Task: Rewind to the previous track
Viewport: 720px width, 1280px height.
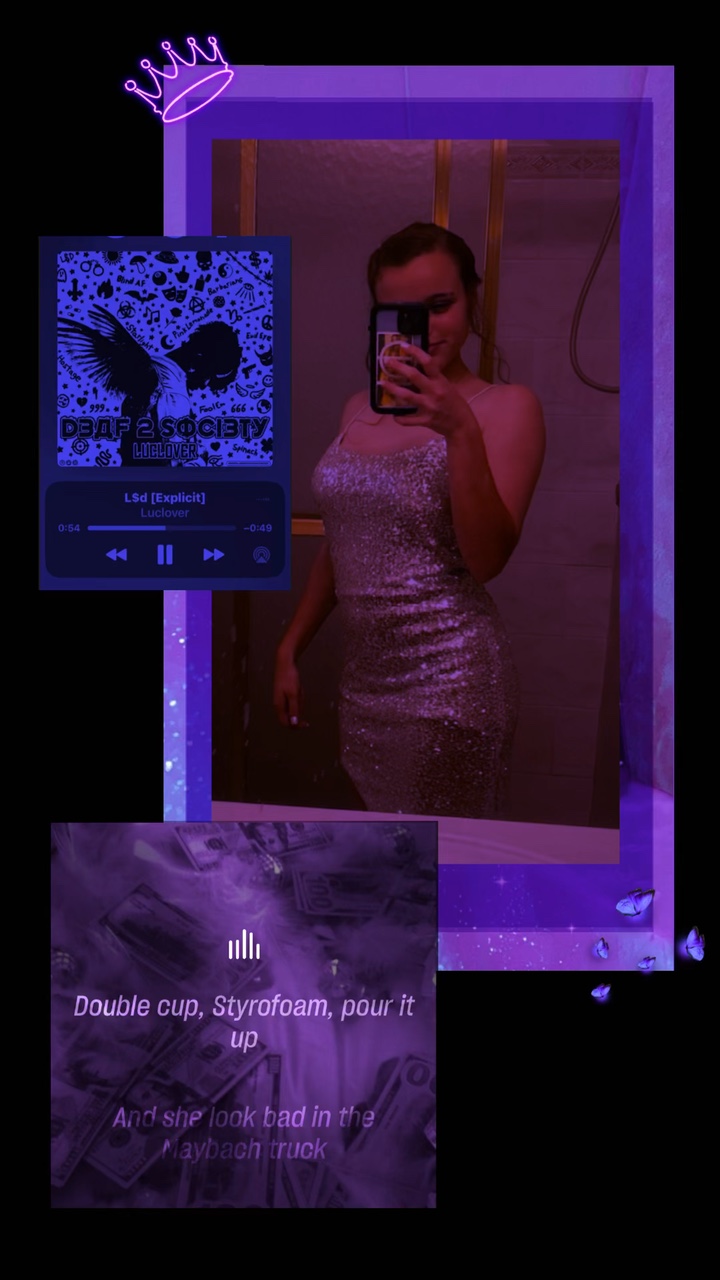Action: point(117,555)
